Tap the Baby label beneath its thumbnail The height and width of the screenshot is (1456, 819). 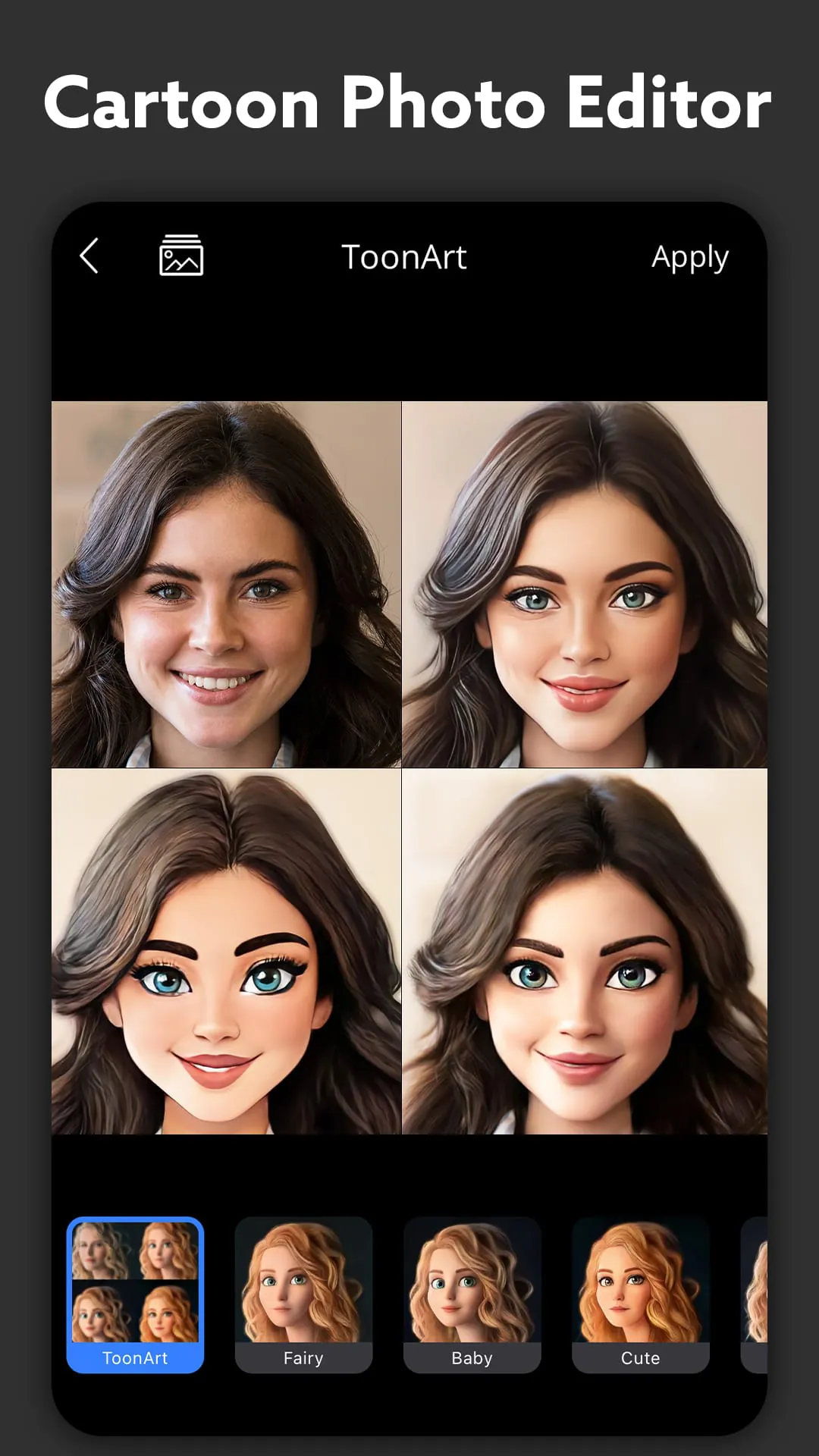click(472, 1358)
